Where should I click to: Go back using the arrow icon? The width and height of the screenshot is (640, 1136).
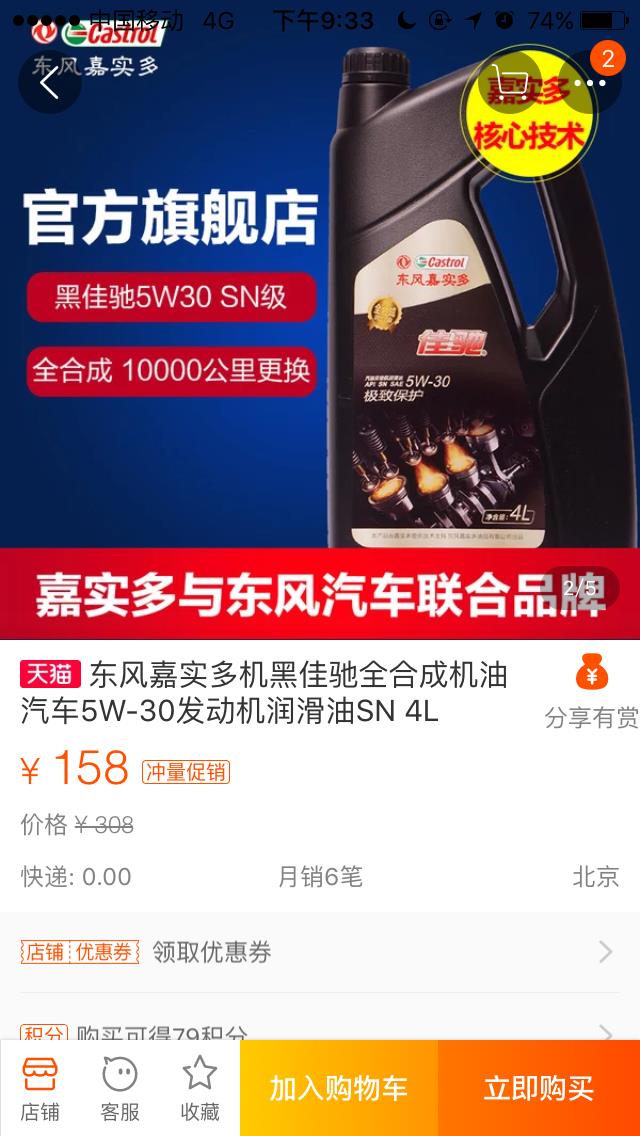coord(49,82)
